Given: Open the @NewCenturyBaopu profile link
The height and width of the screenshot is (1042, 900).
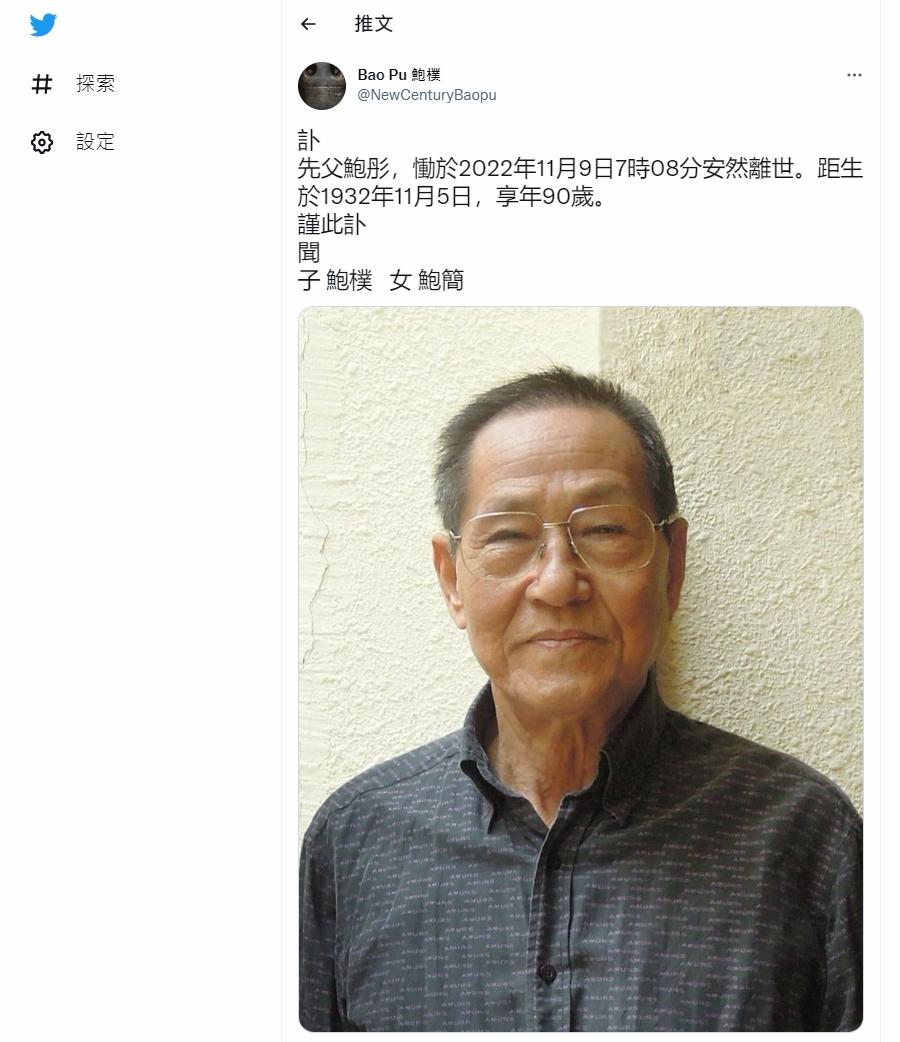Looking at the screenshot, I should coord(427,95).
